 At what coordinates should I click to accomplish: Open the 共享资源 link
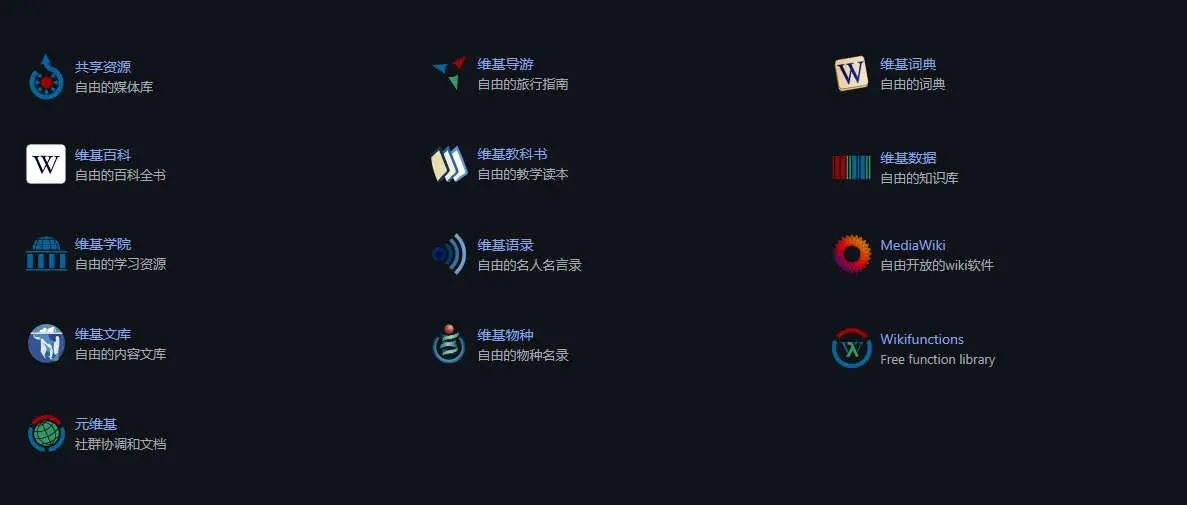(x=102, y=67)
